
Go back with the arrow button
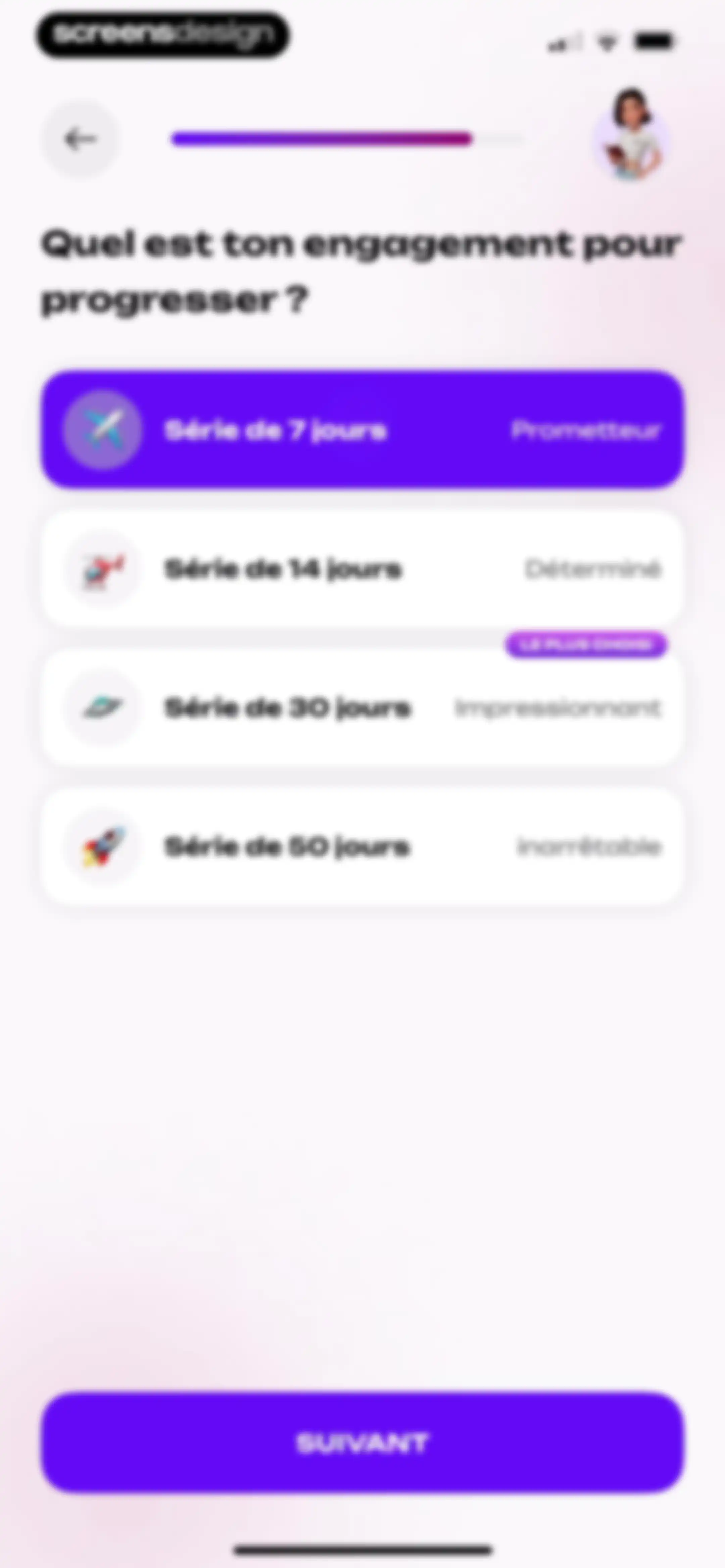tap(80, 139)
